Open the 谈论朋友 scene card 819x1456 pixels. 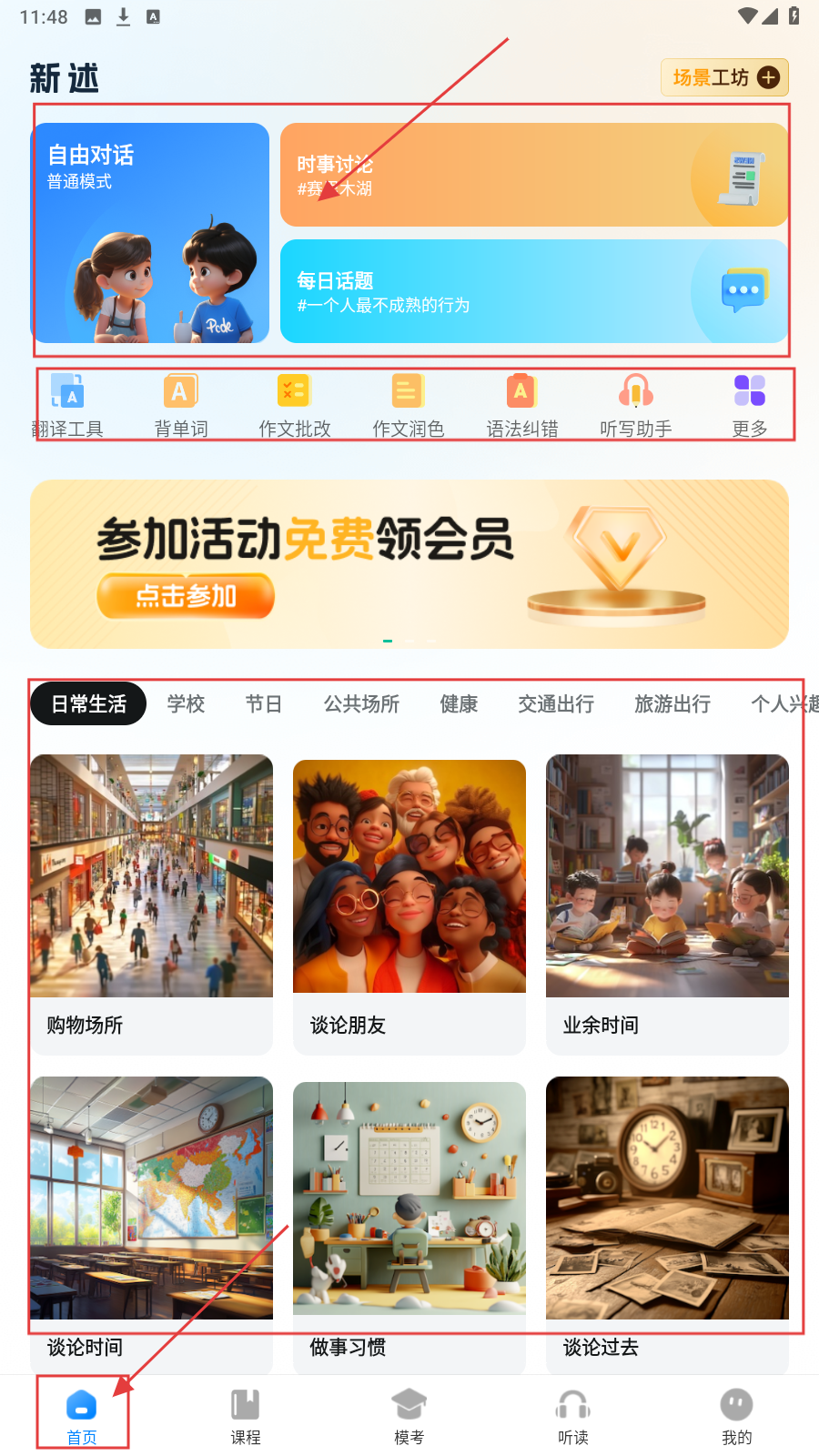pos(409,904)
